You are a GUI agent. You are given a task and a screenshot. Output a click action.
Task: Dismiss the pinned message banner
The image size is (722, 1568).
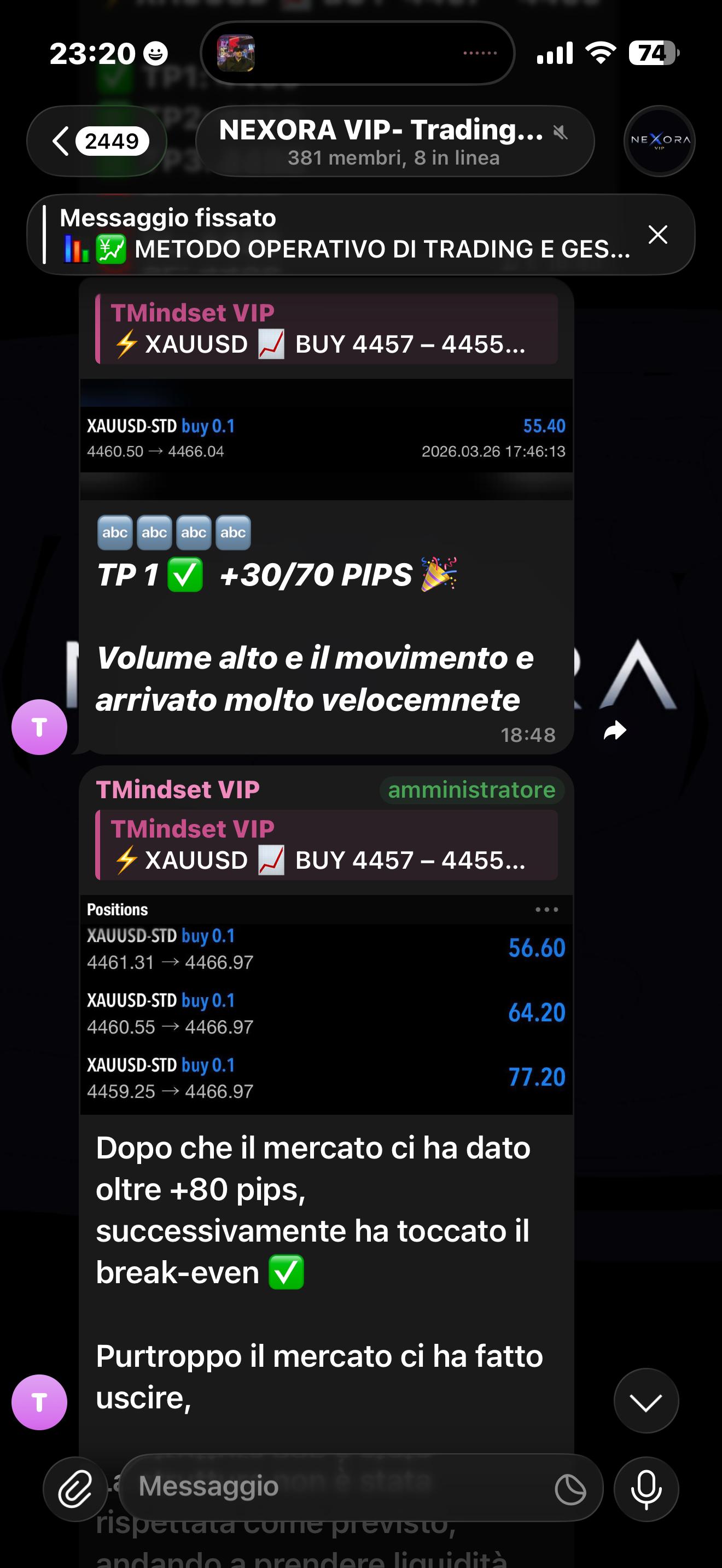(x=657, y=235)
